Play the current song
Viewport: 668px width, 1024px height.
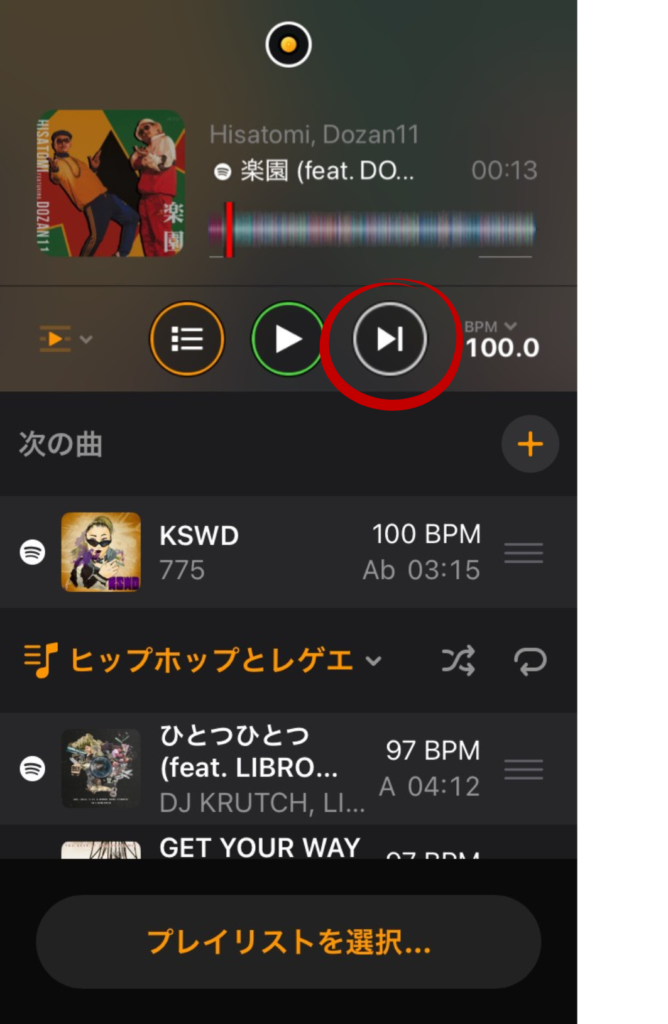click(x=288, y=340)
